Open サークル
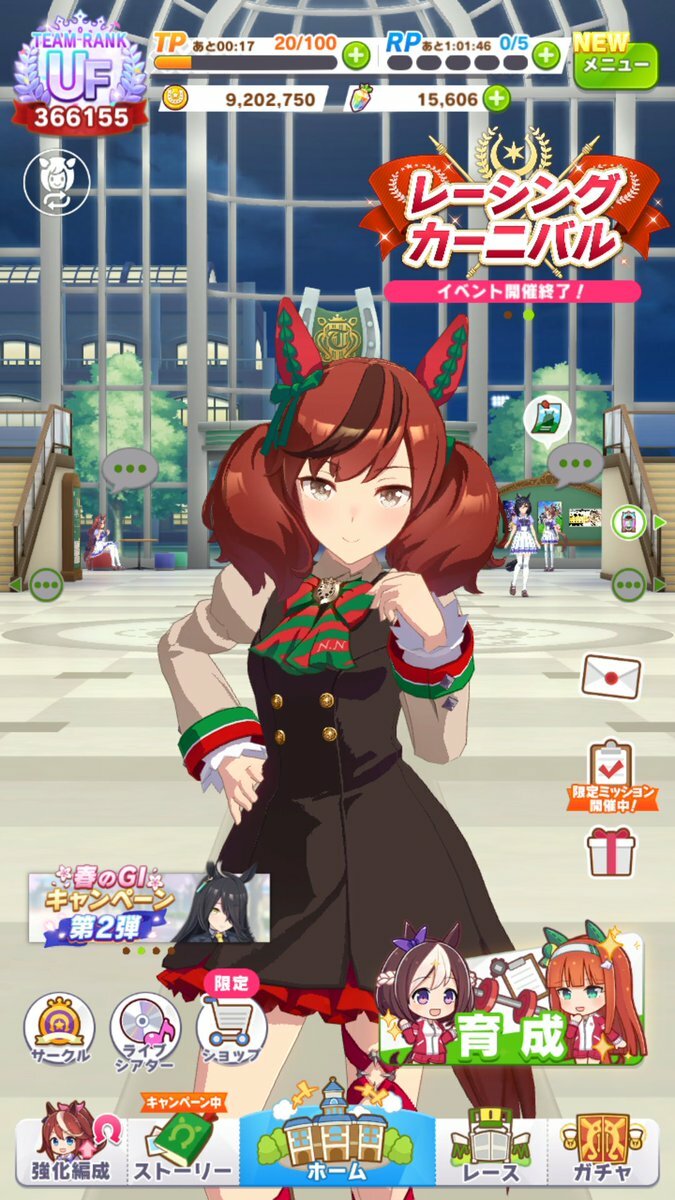Screen dimensions: 675x1200 tap(59, 1027)
